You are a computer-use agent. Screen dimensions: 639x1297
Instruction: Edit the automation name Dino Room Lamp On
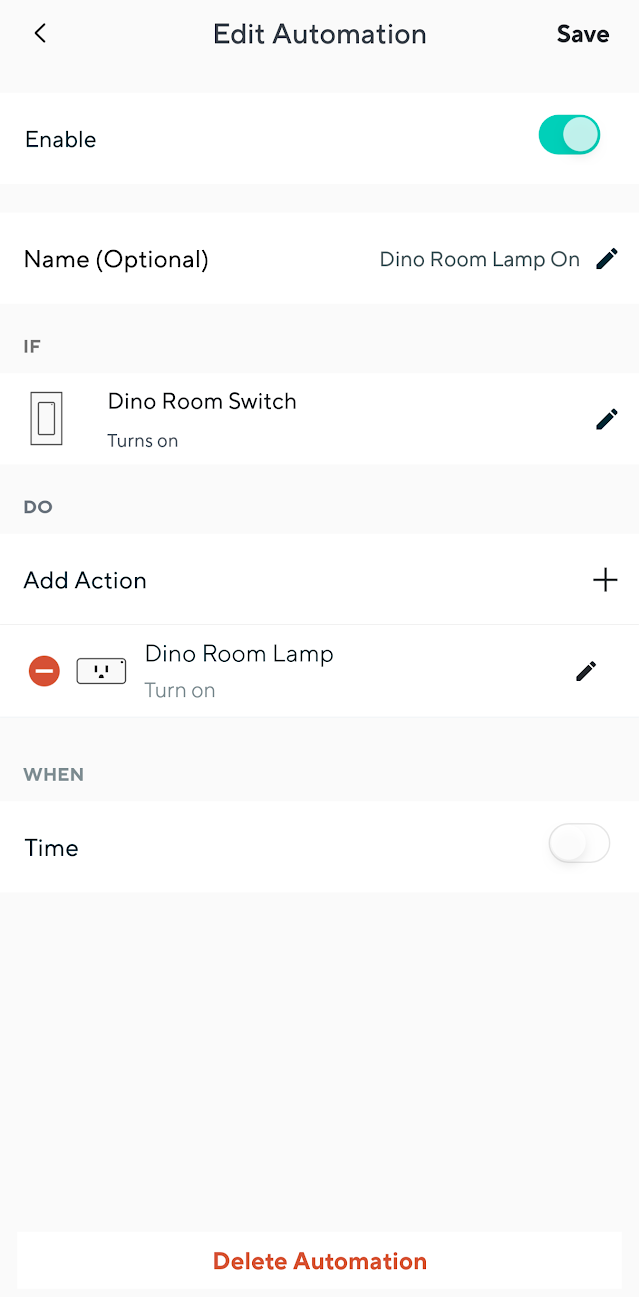pos(606,260)
